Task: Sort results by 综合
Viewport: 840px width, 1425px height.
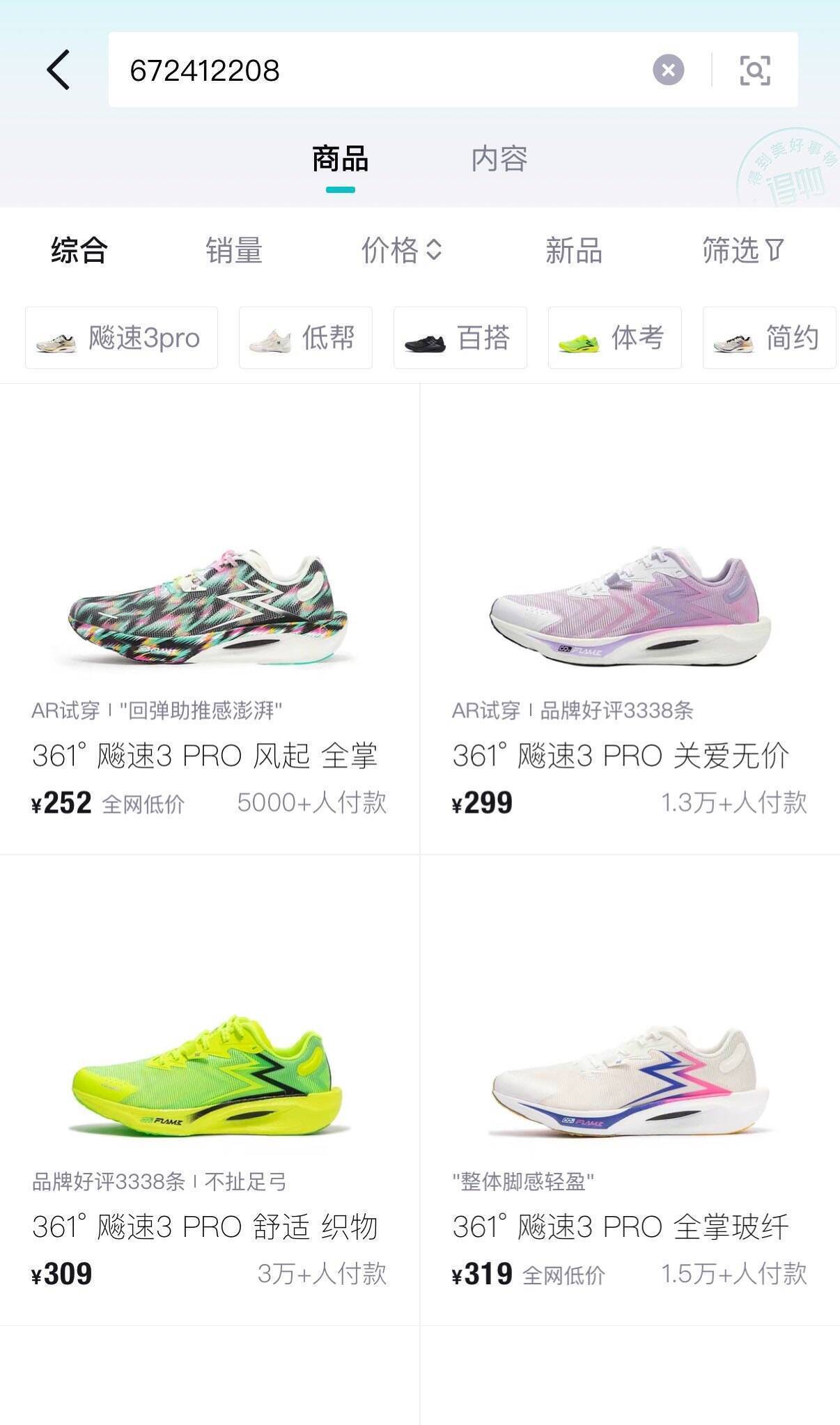Action: pyautogui.click(x=79, y=250)
